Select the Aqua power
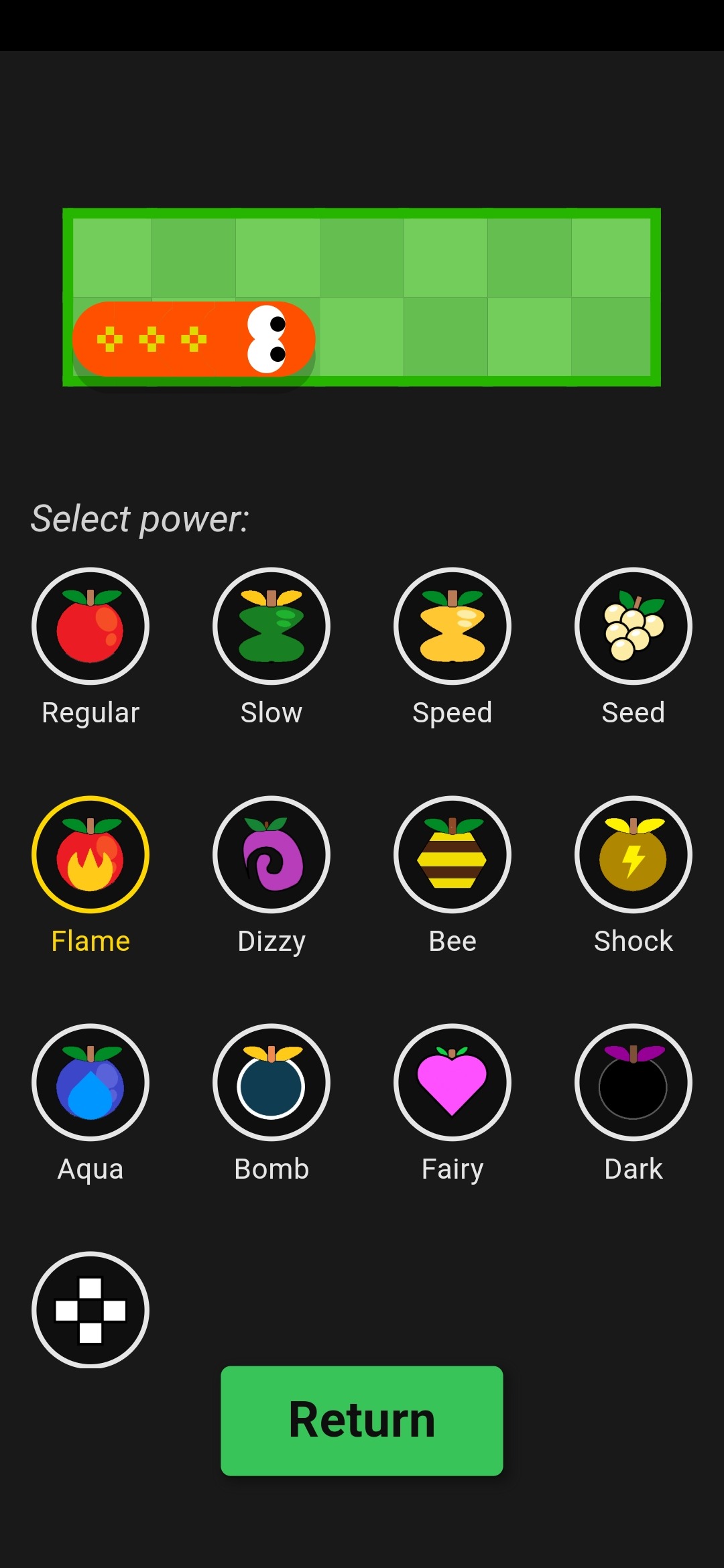 (90, 1082)
